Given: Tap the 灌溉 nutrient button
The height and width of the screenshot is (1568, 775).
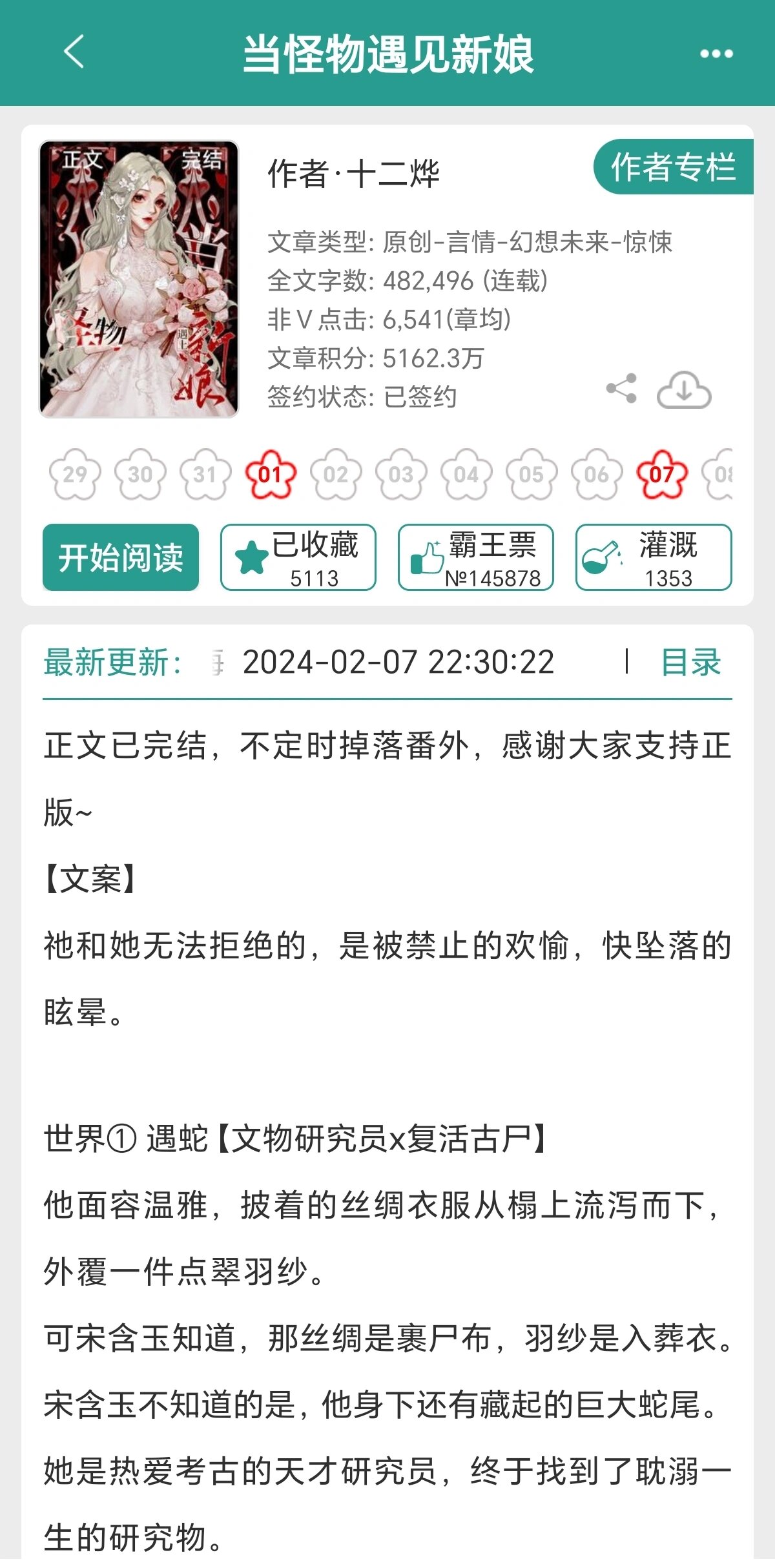Looking at the screenshot, I should [x=654, y=557].
